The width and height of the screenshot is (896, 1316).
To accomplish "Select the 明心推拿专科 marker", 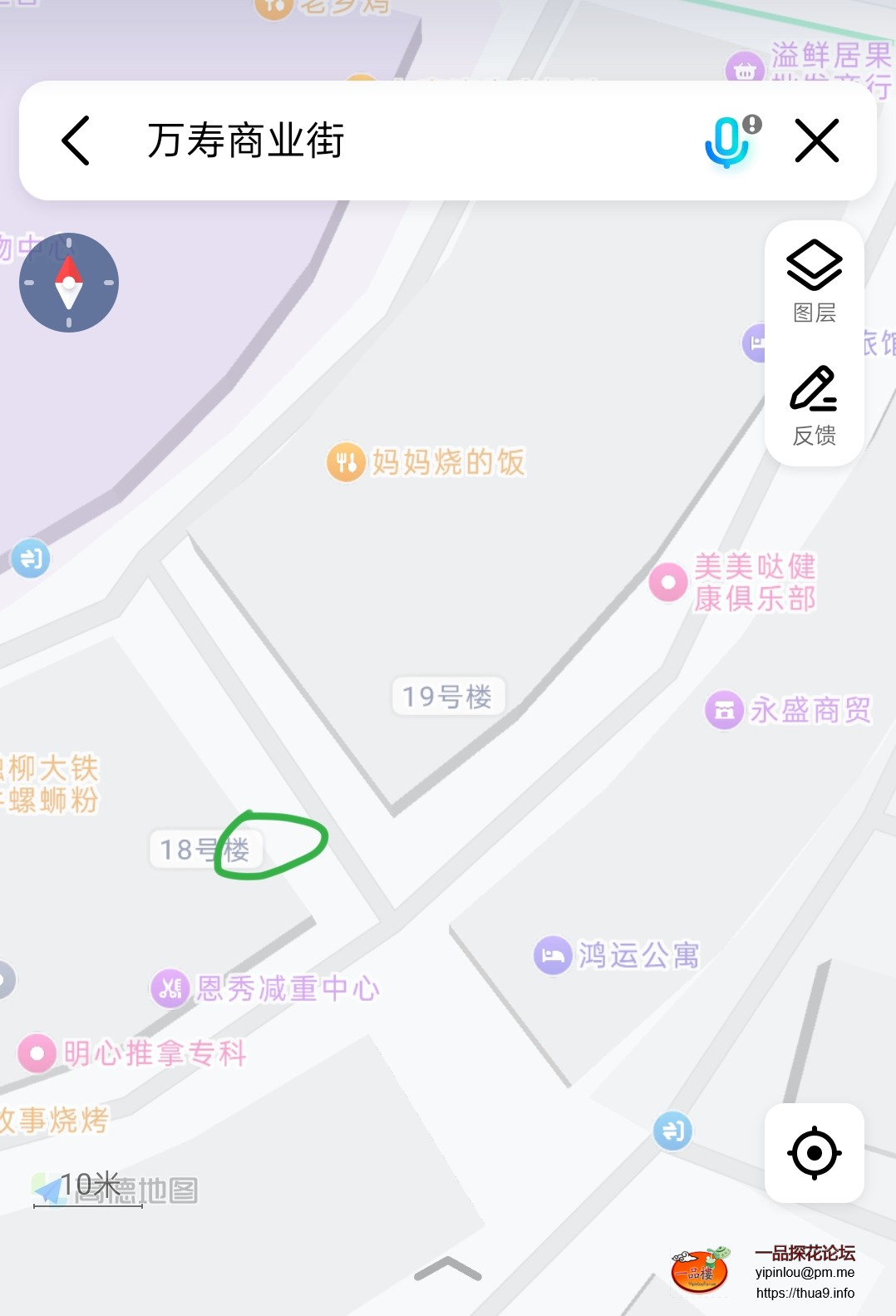I will [x=37, y=1053].
